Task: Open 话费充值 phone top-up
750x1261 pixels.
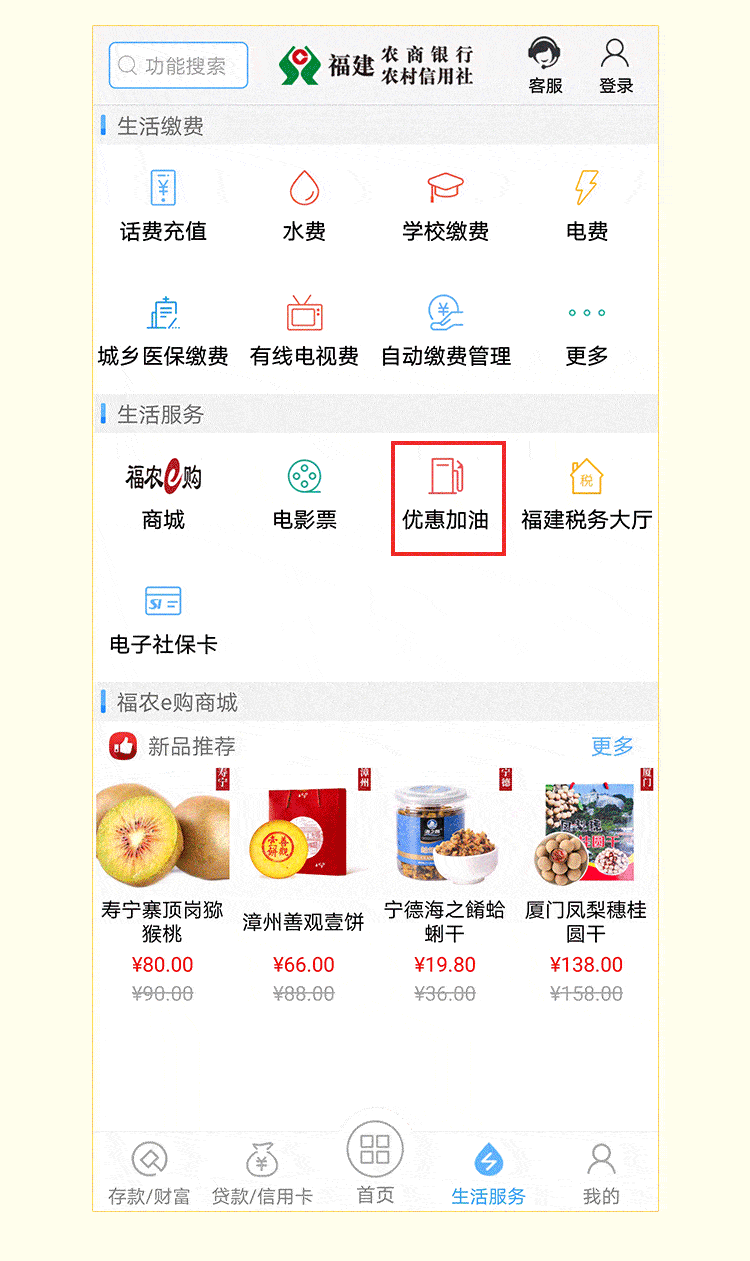Action: pyautogui.click(x=163, y=206)
